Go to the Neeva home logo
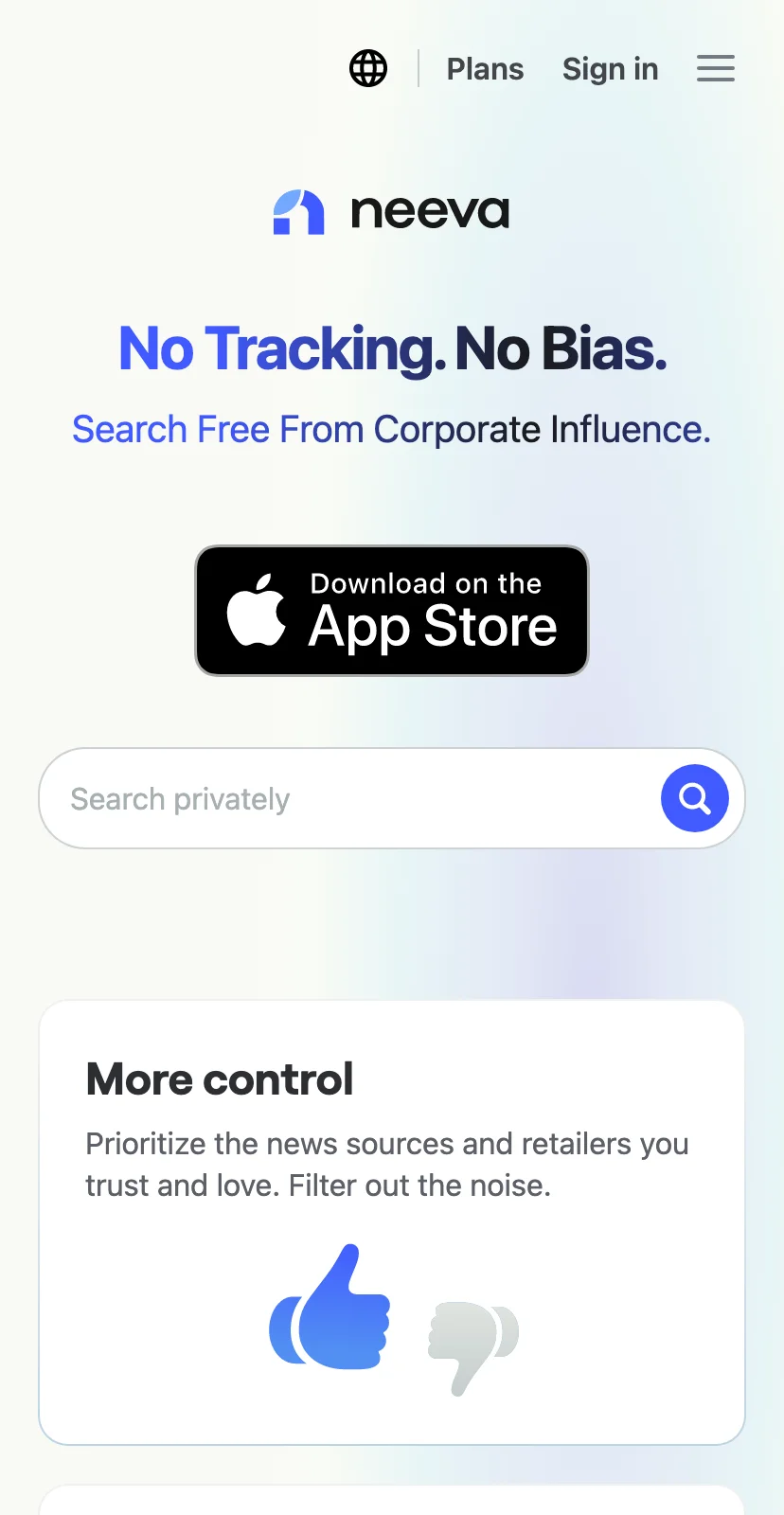This screenshot has width=784, height=1515. point(392,212)
